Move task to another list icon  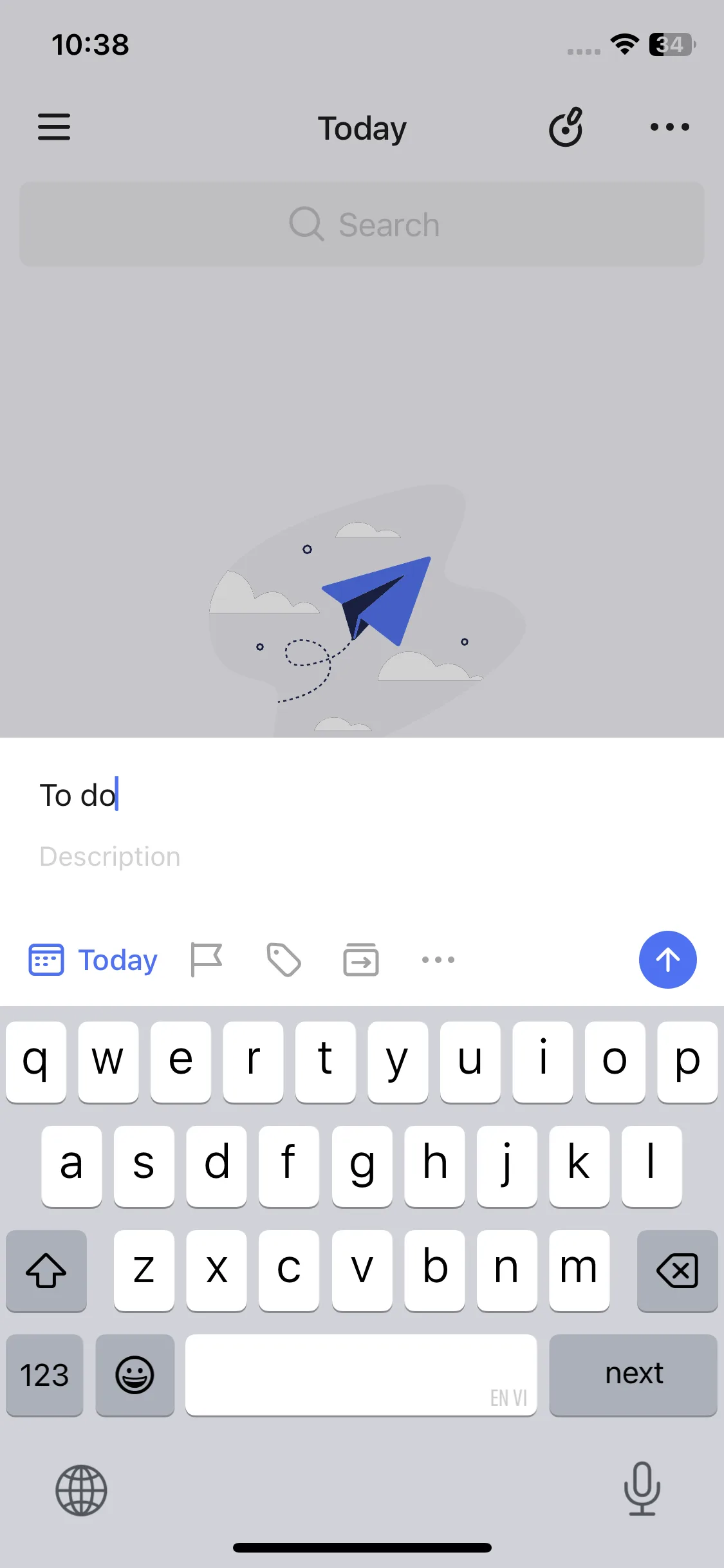click(361, 960)
